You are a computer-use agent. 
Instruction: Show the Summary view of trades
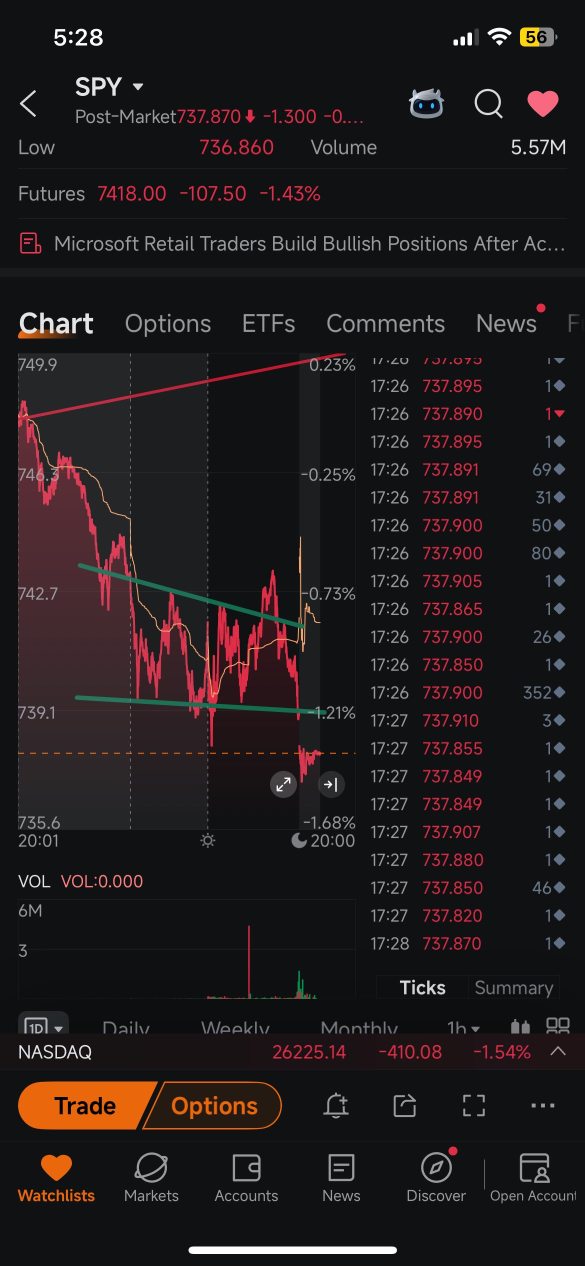[x=513, y=987]
